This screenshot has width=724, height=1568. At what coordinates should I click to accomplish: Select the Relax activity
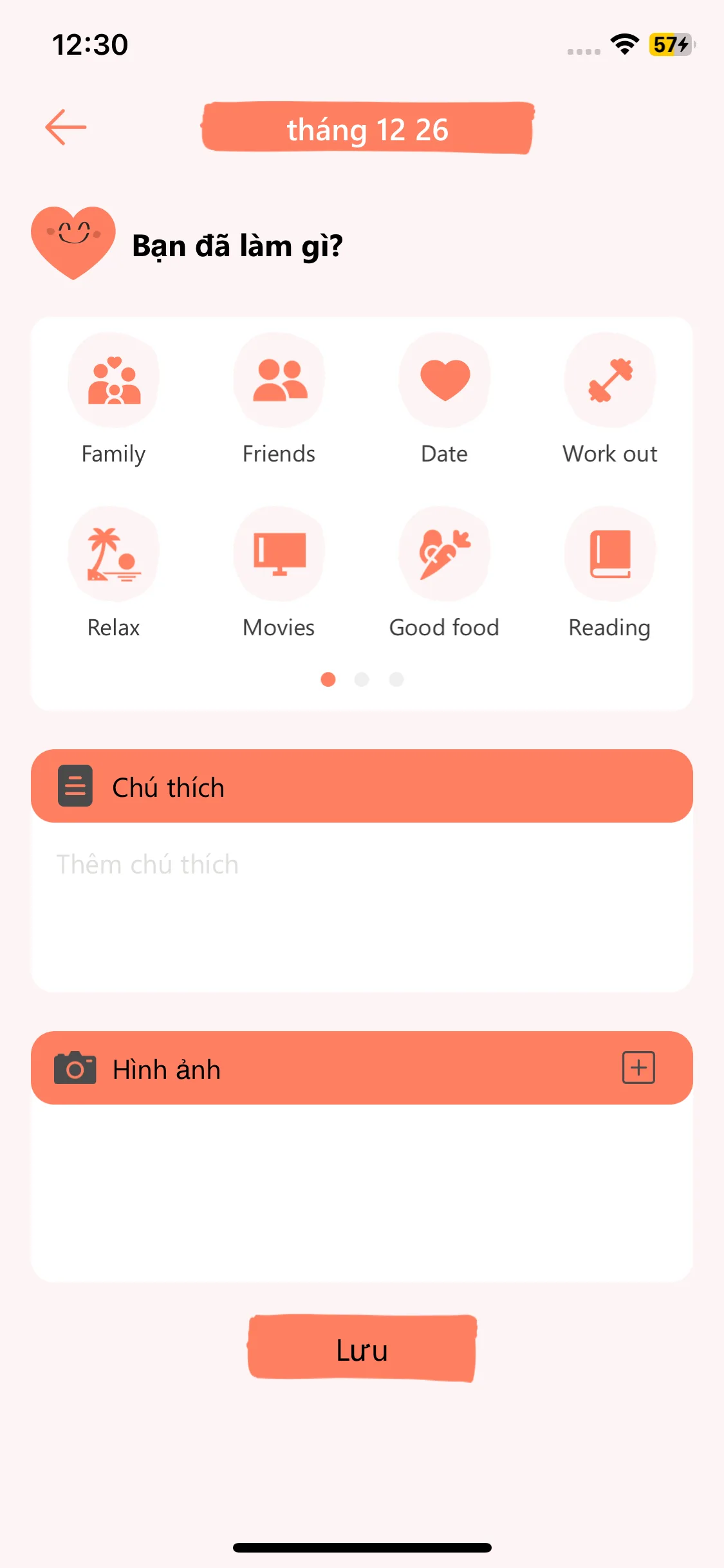[113, 554]
